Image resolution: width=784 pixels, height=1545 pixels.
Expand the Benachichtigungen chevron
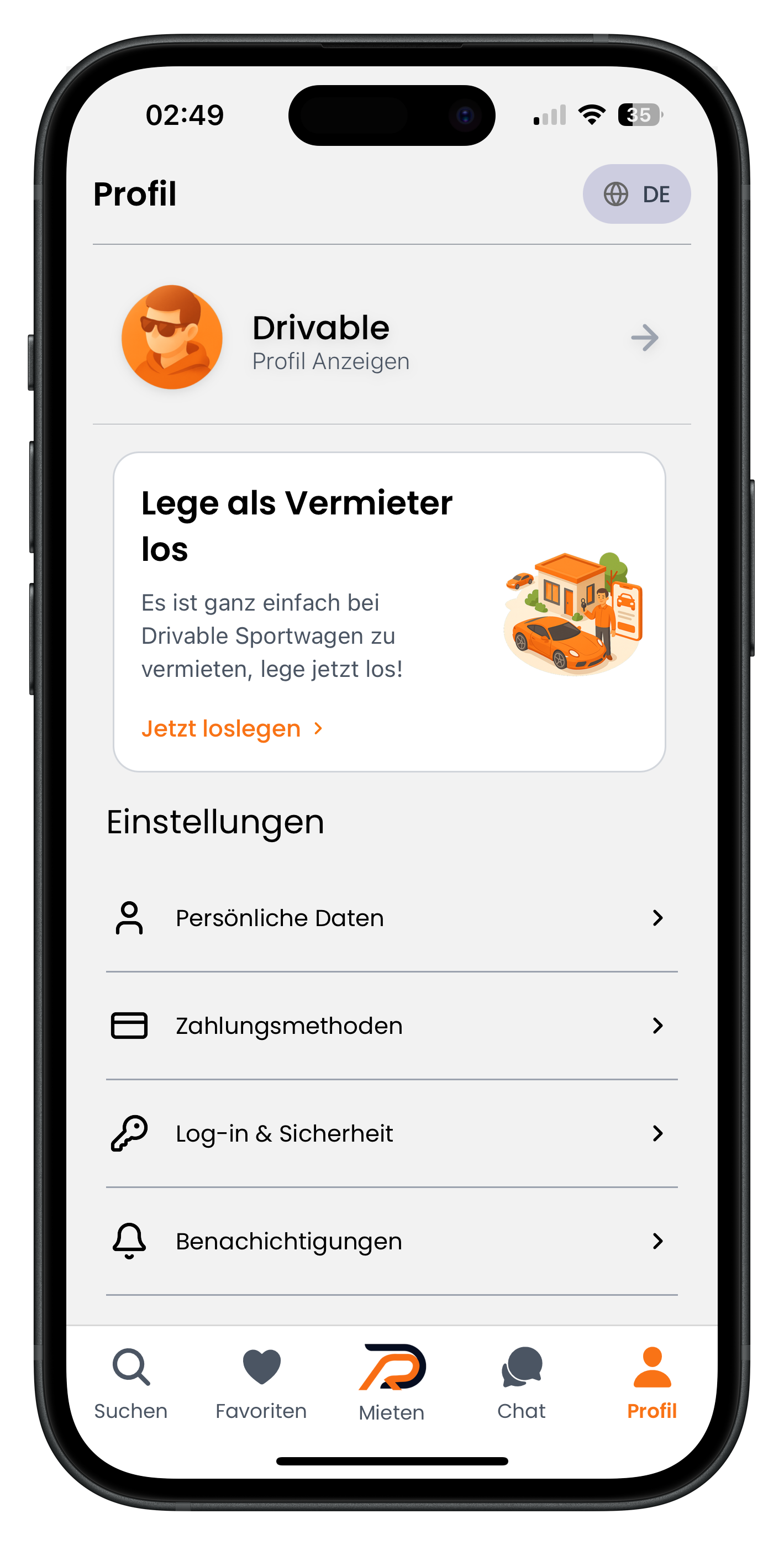click(659, 1241)
